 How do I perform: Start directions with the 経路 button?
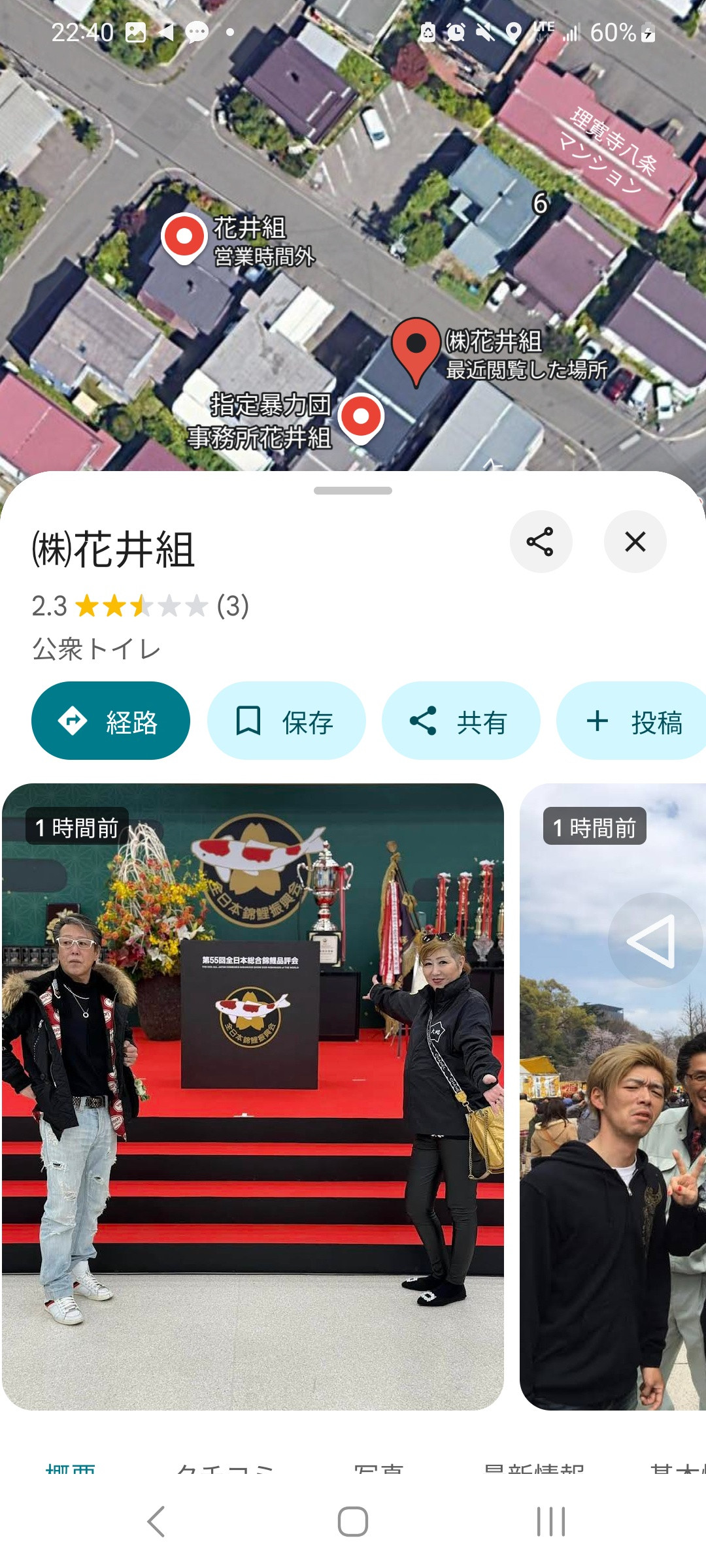point(110,721)
